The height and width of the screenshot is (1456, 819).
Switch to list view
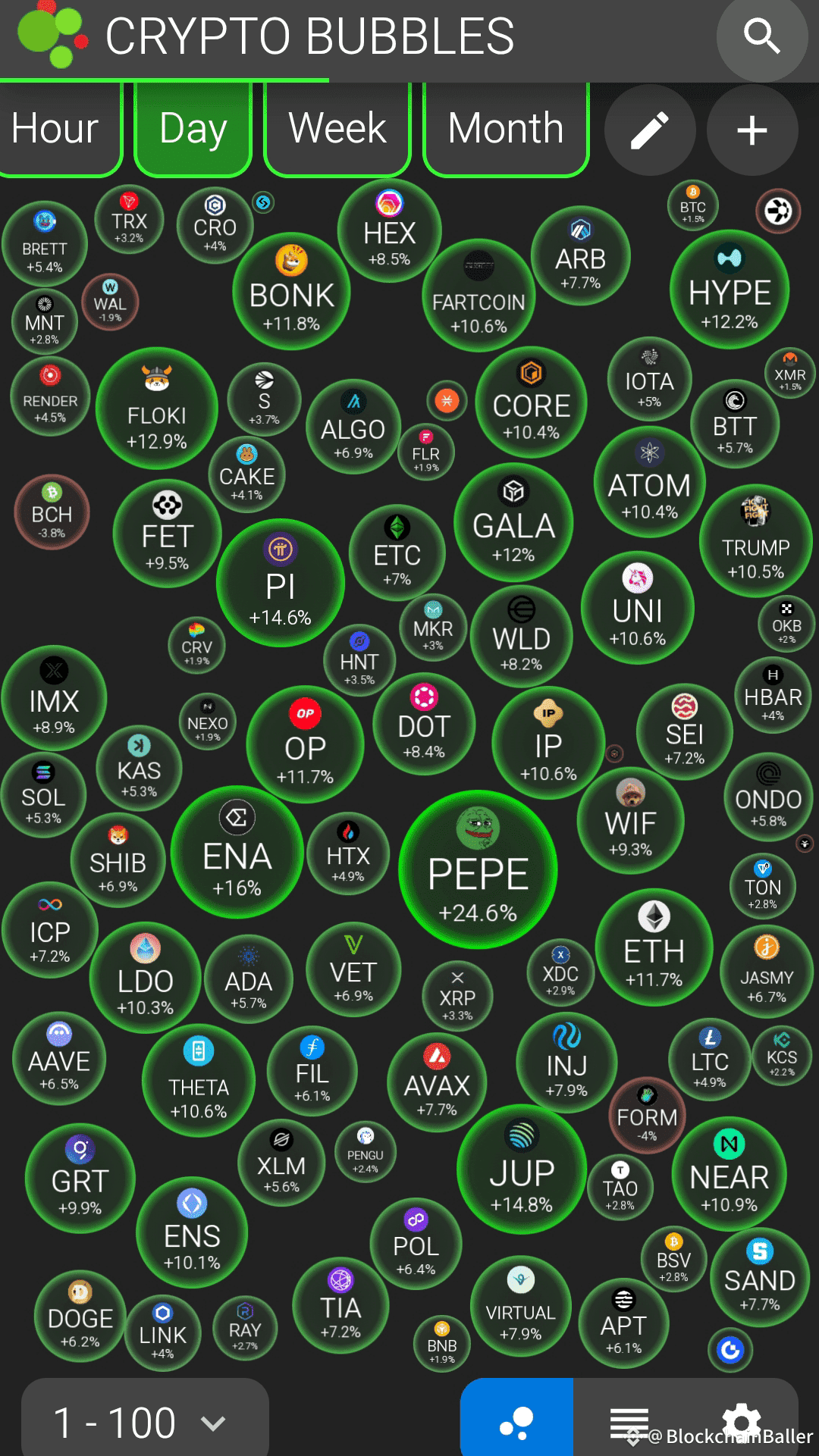[629, 1421]
